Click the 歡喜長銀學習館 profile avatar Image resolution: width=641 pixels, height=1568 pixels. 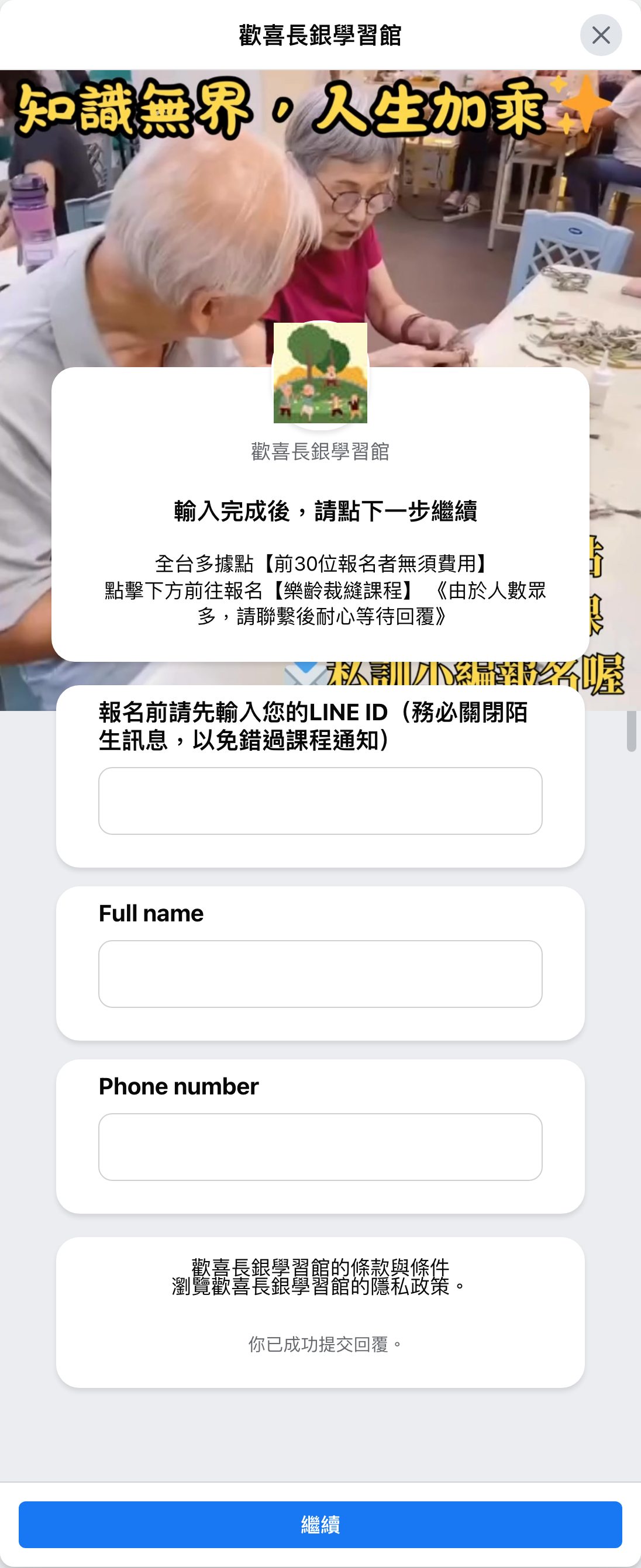coord(320,372)
